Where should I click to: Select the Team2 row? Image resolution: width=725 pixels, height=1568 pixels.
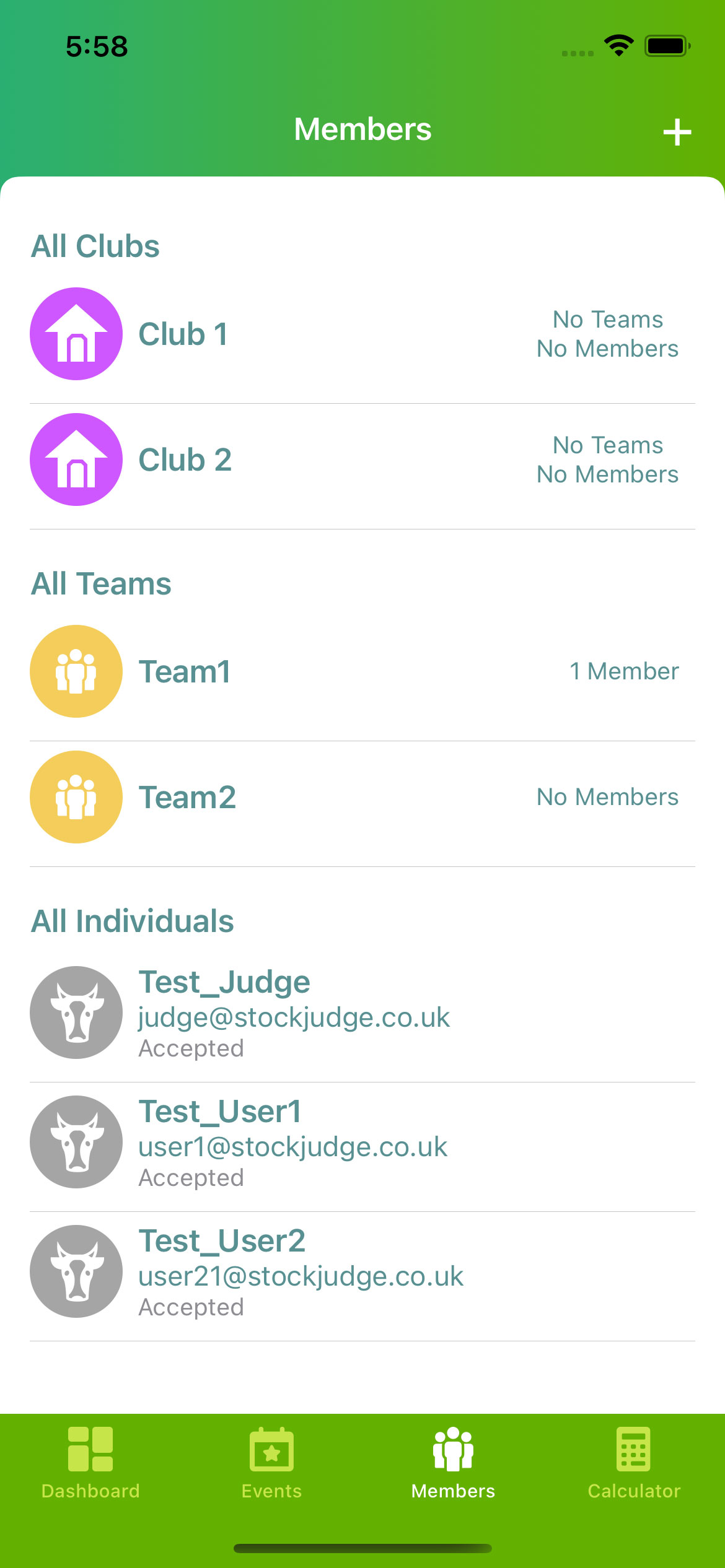(x=362, y=797)
